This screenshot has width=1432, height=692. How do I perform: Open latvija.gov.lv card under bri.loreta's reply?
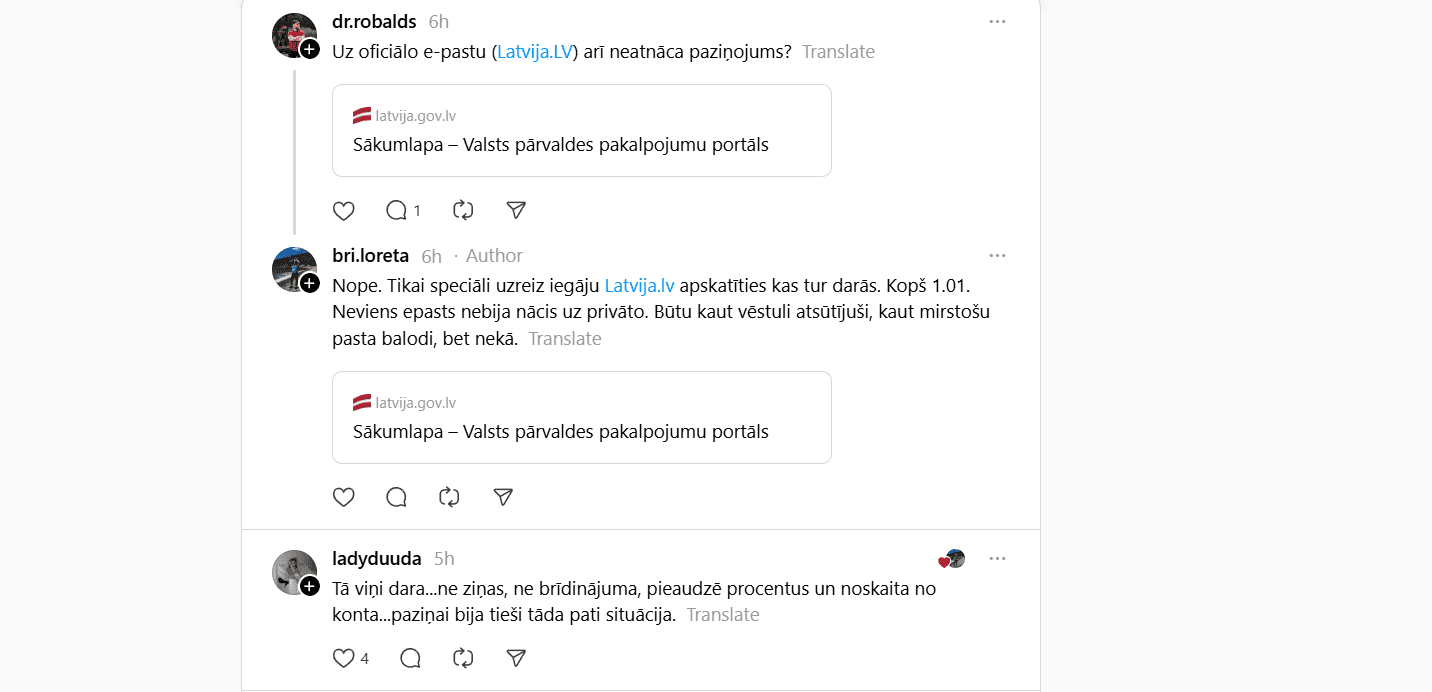(581, 418)
